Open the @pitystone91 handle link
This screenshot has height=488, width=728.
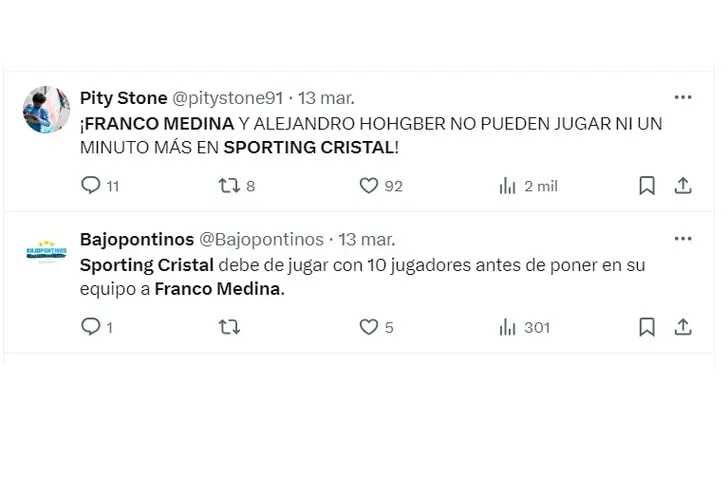point(228,98)
